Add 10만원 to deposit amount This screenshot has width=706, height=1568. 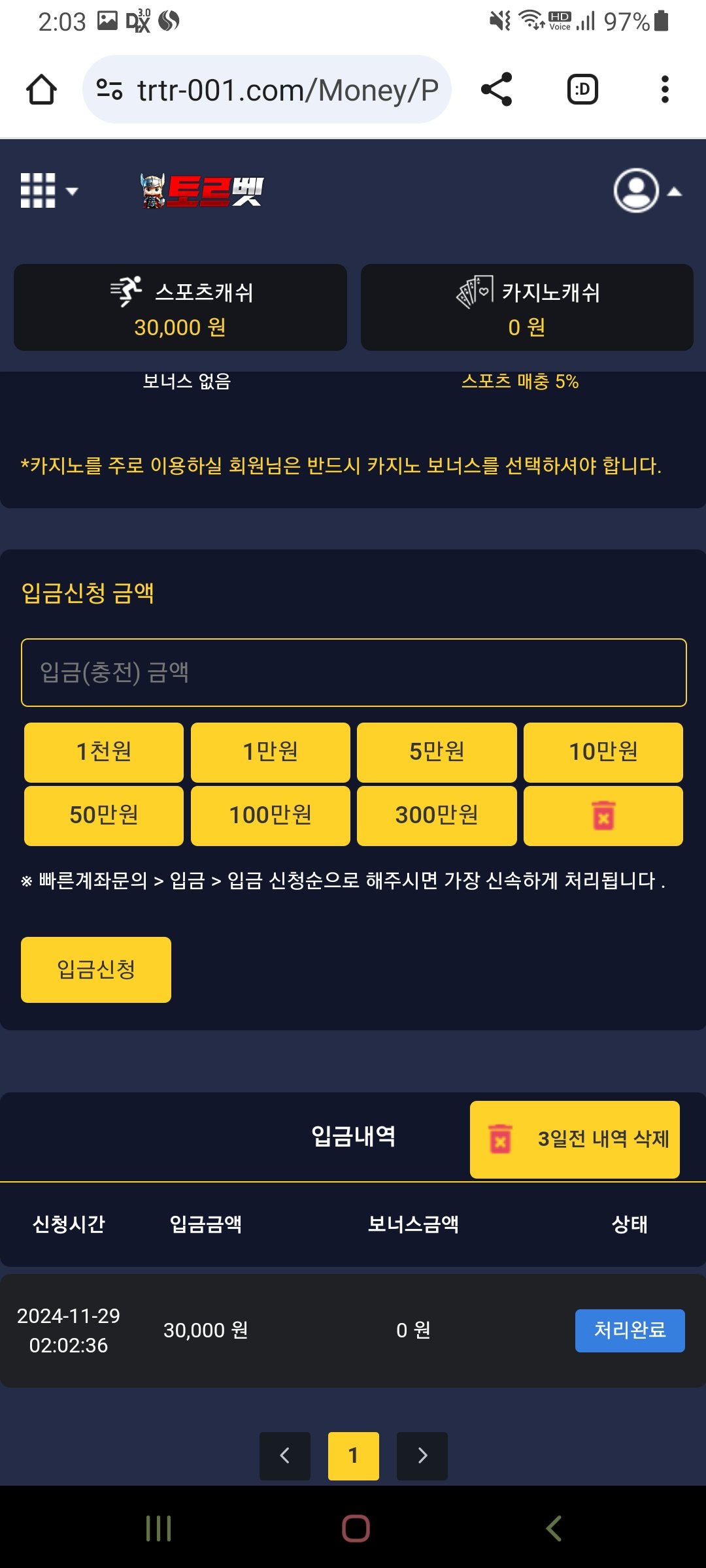[603, 752]
